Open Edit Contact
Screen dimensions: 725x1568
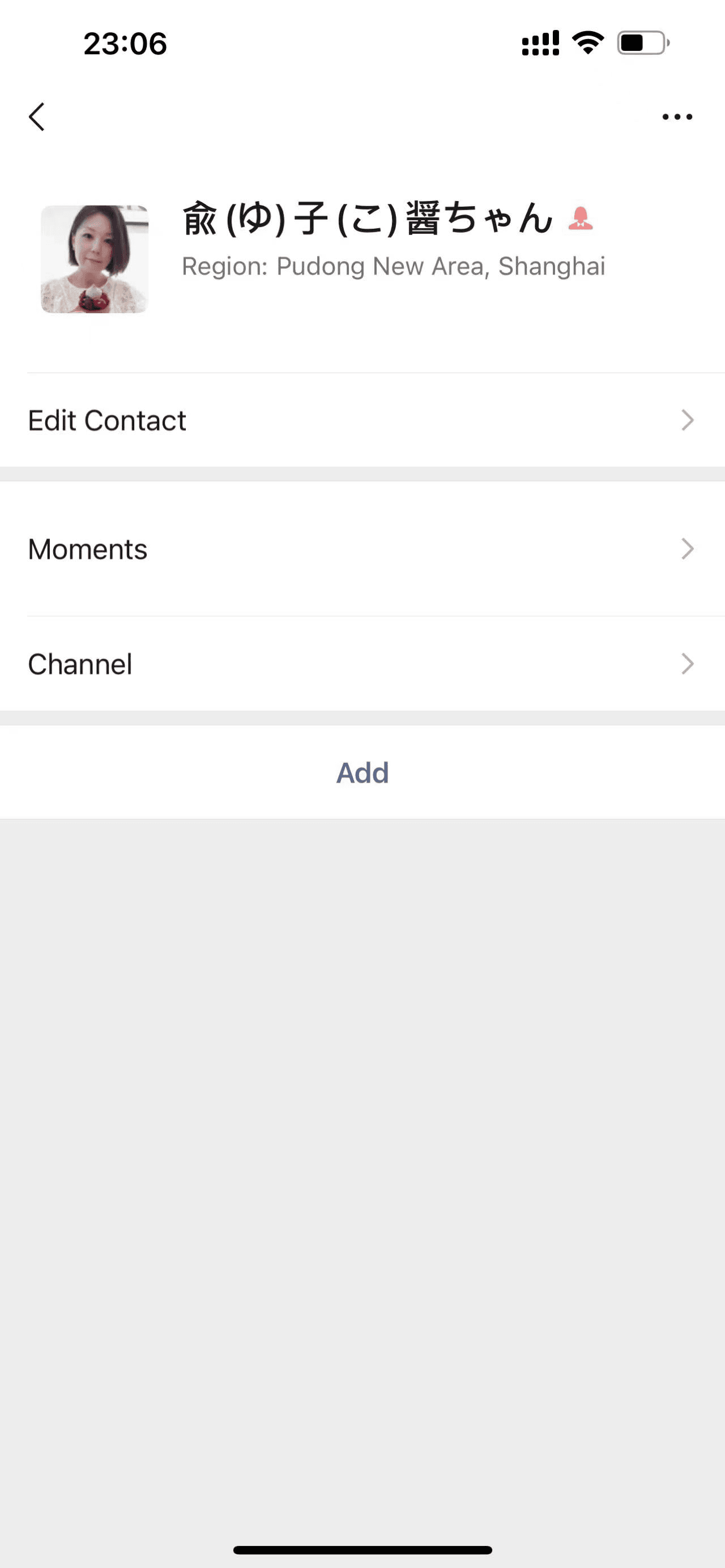[362, 421]
